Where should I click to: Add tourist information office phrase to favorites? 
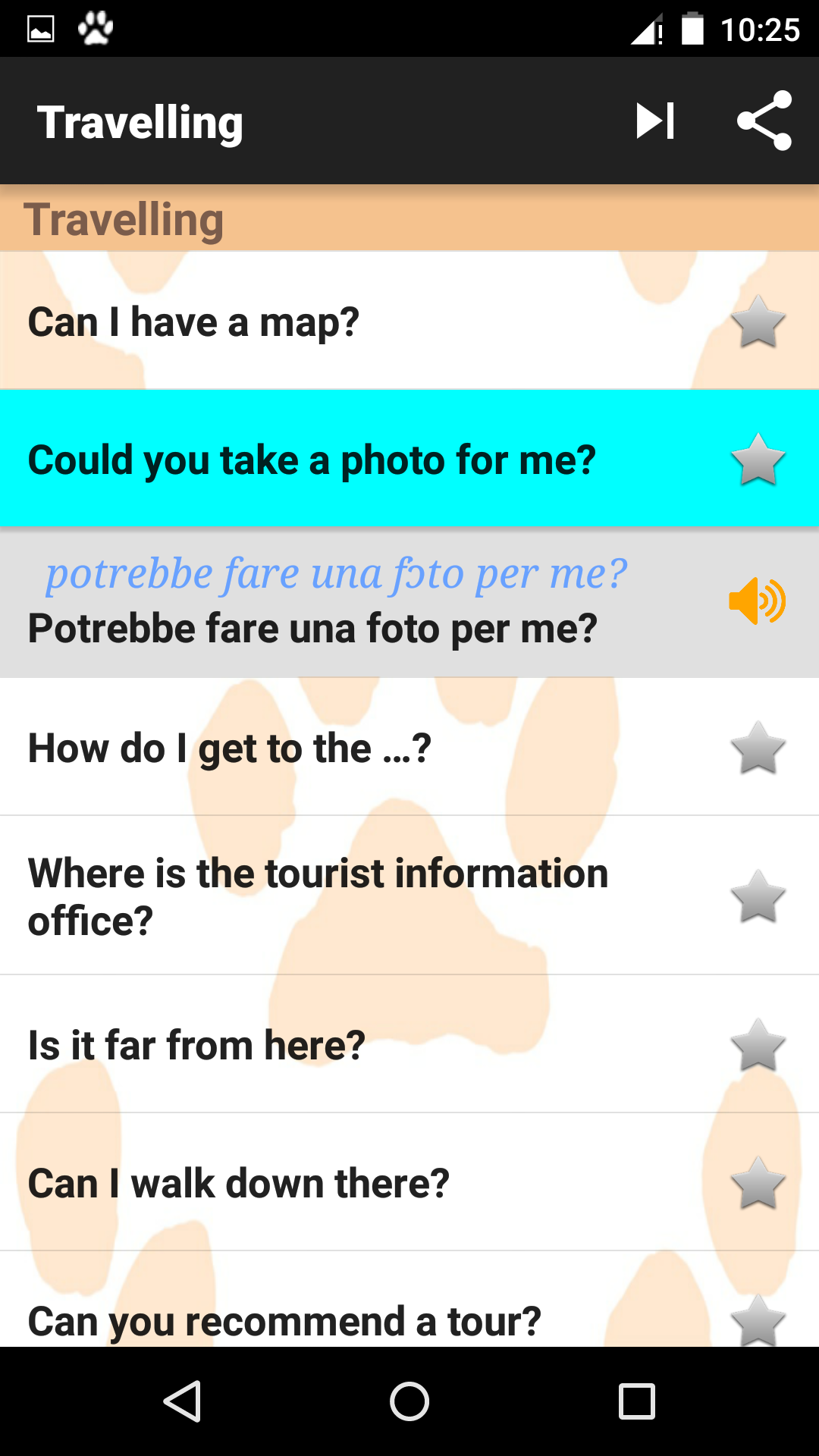[x=757, y=896]
